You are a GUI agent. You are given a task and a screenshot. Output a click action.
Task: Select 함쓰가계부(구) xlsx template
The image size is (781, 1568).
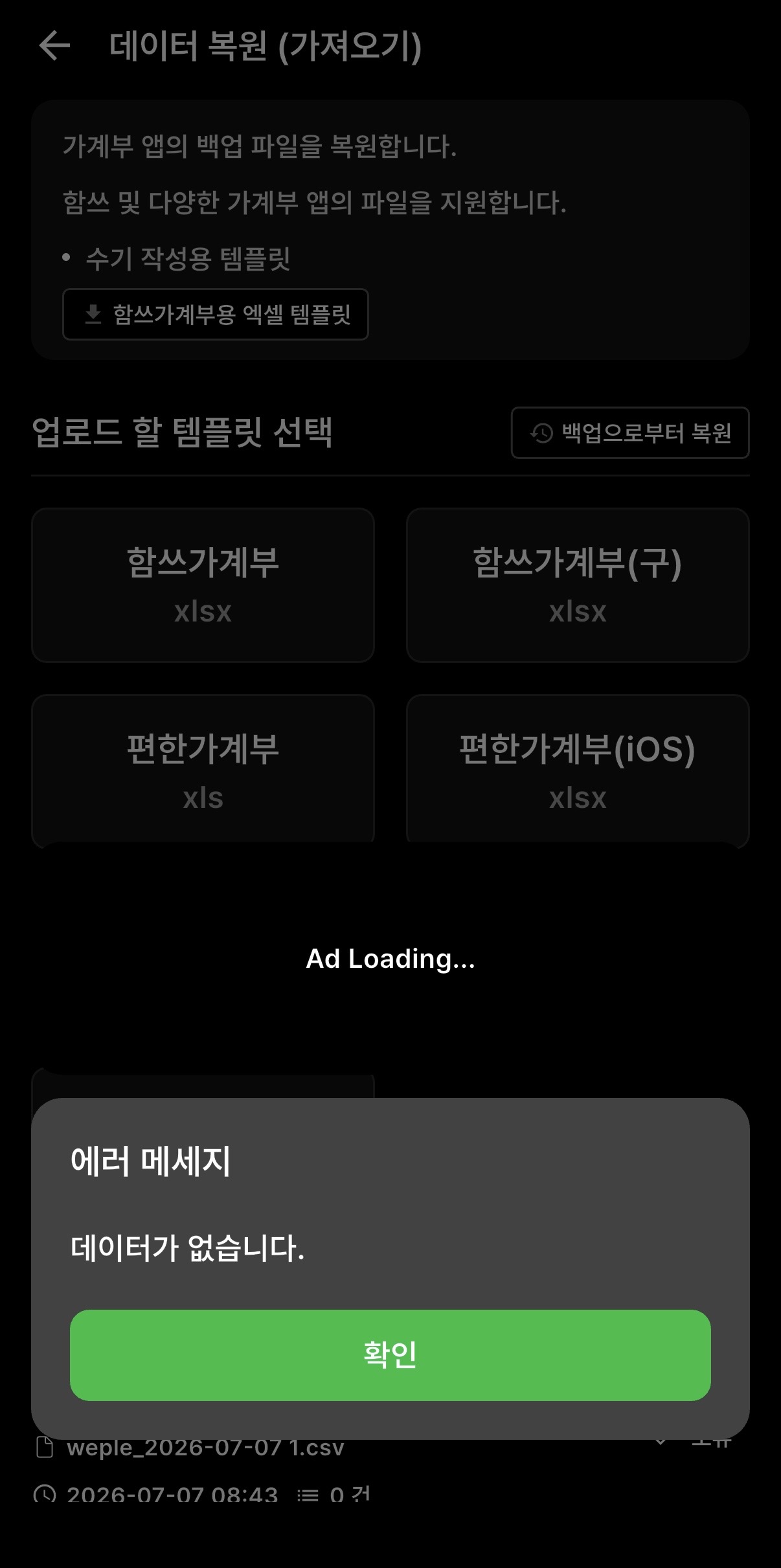[x=578, y=585]
